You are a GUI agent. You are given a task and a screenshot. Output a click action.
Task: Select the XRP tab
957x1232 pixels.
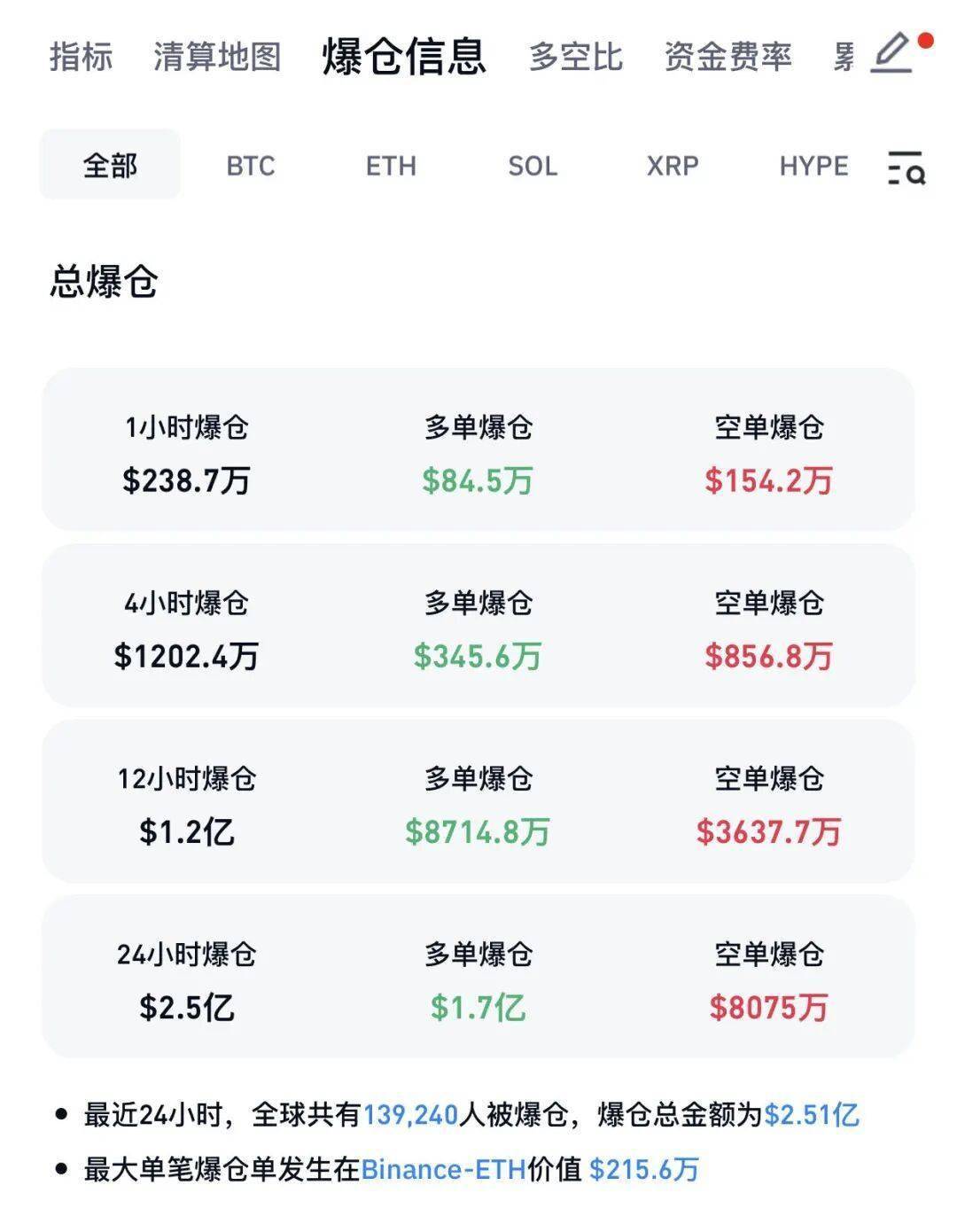tap(671, 166)
